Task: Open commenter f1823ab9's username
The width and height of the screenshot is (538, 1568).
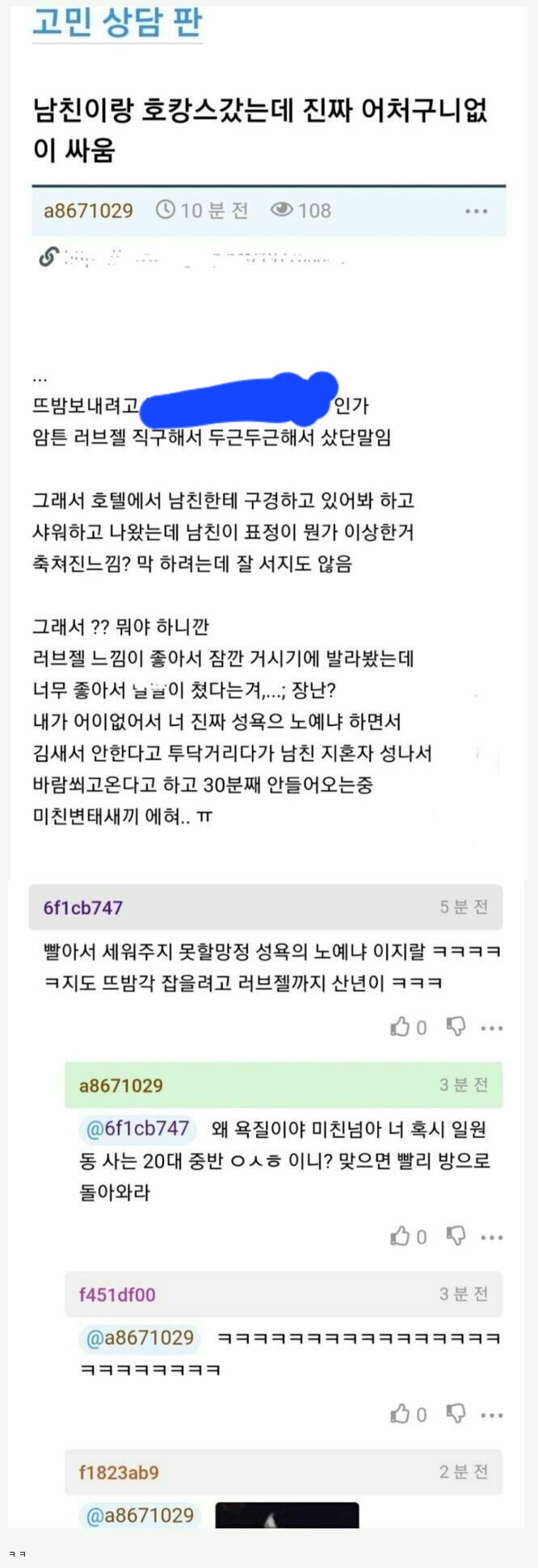Action: pos(119,1472)
